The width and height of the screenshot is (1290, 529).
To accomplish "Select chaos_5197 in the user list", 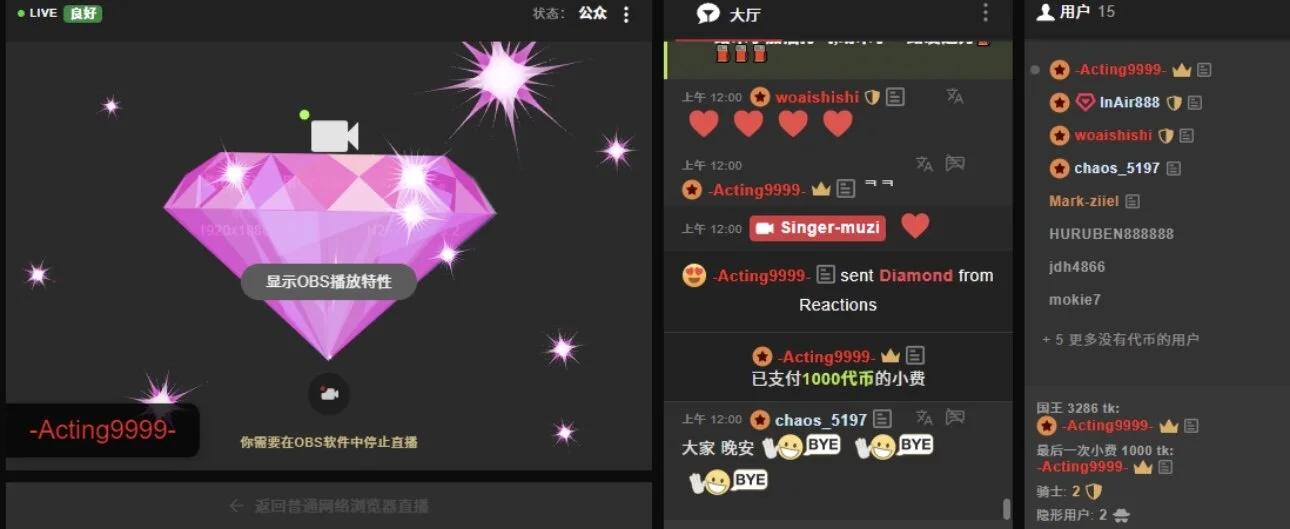I will (x=1116, y=168).
